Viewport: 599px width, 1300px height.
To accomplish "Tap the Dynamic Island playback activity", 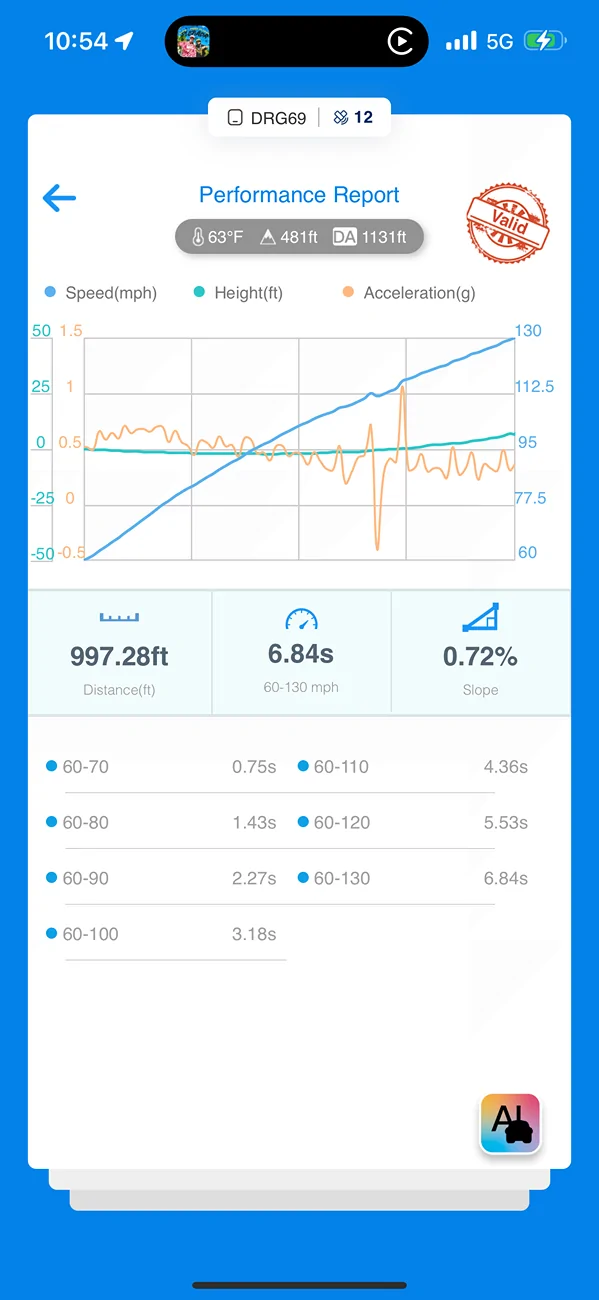I will coord(296,42).
